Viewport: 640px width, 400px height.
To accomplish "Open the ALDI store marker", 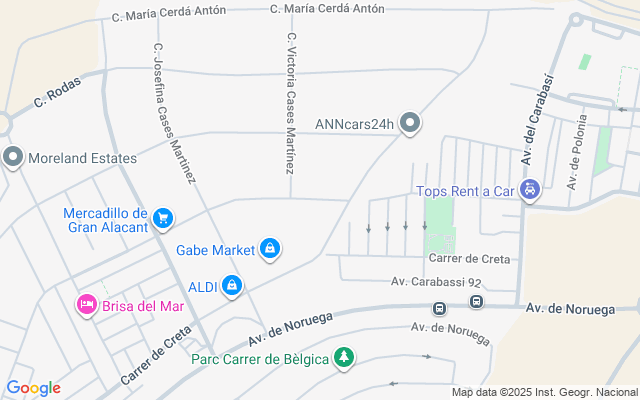I will (232, 286).
